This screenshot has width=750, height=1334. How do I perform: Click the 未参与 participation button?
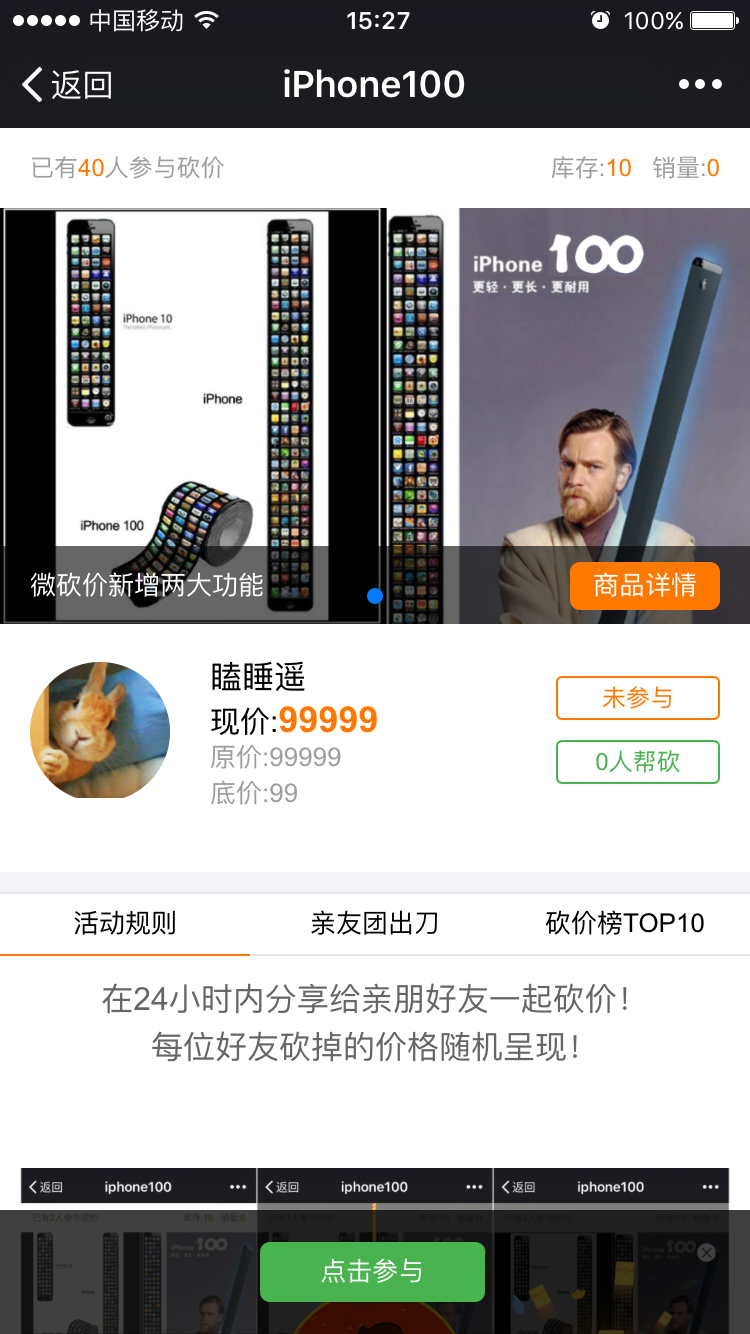(637, 698)
